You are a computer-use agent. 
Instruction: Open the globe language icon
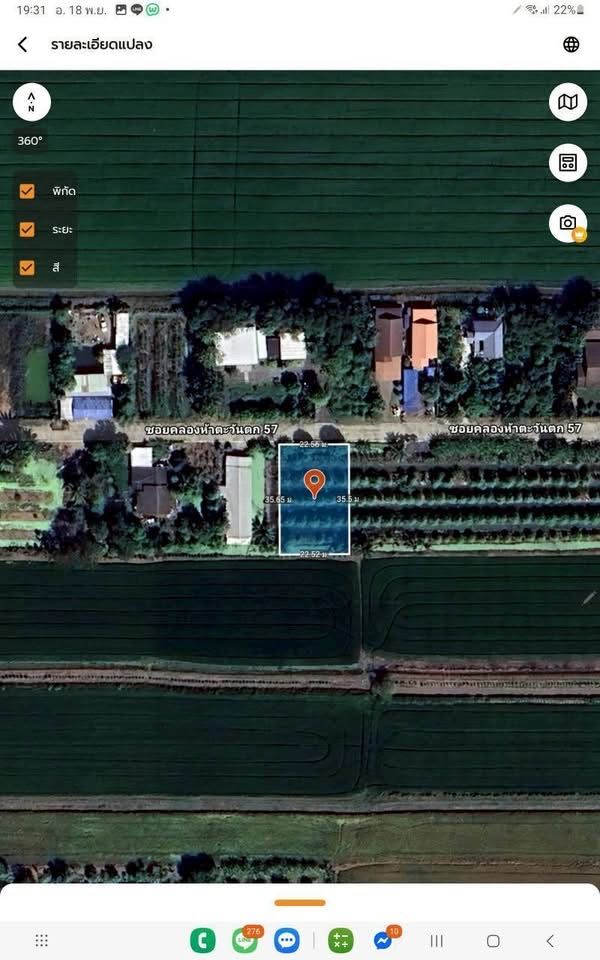coord(571,44)
